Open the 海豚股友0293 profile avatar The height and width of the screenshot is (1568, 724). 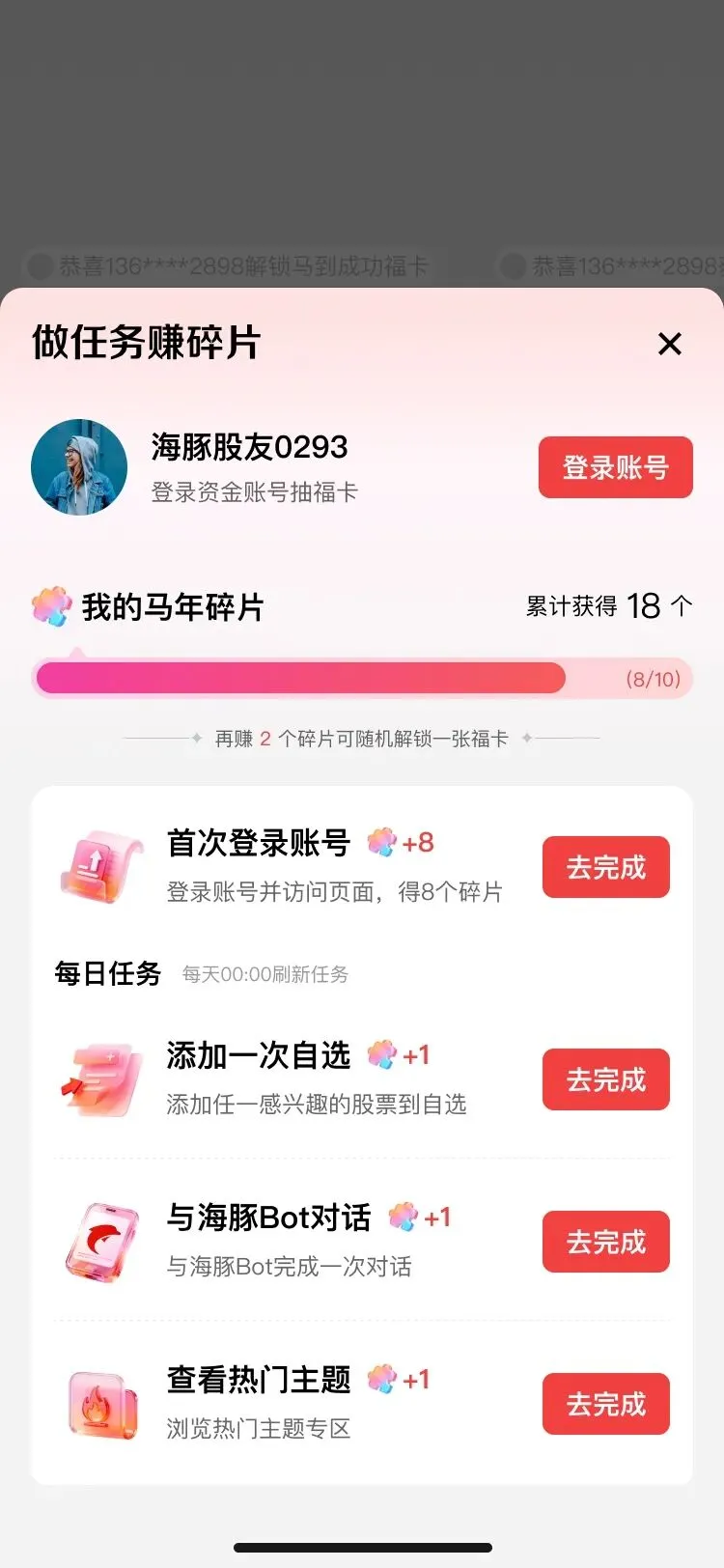point(79,467)
